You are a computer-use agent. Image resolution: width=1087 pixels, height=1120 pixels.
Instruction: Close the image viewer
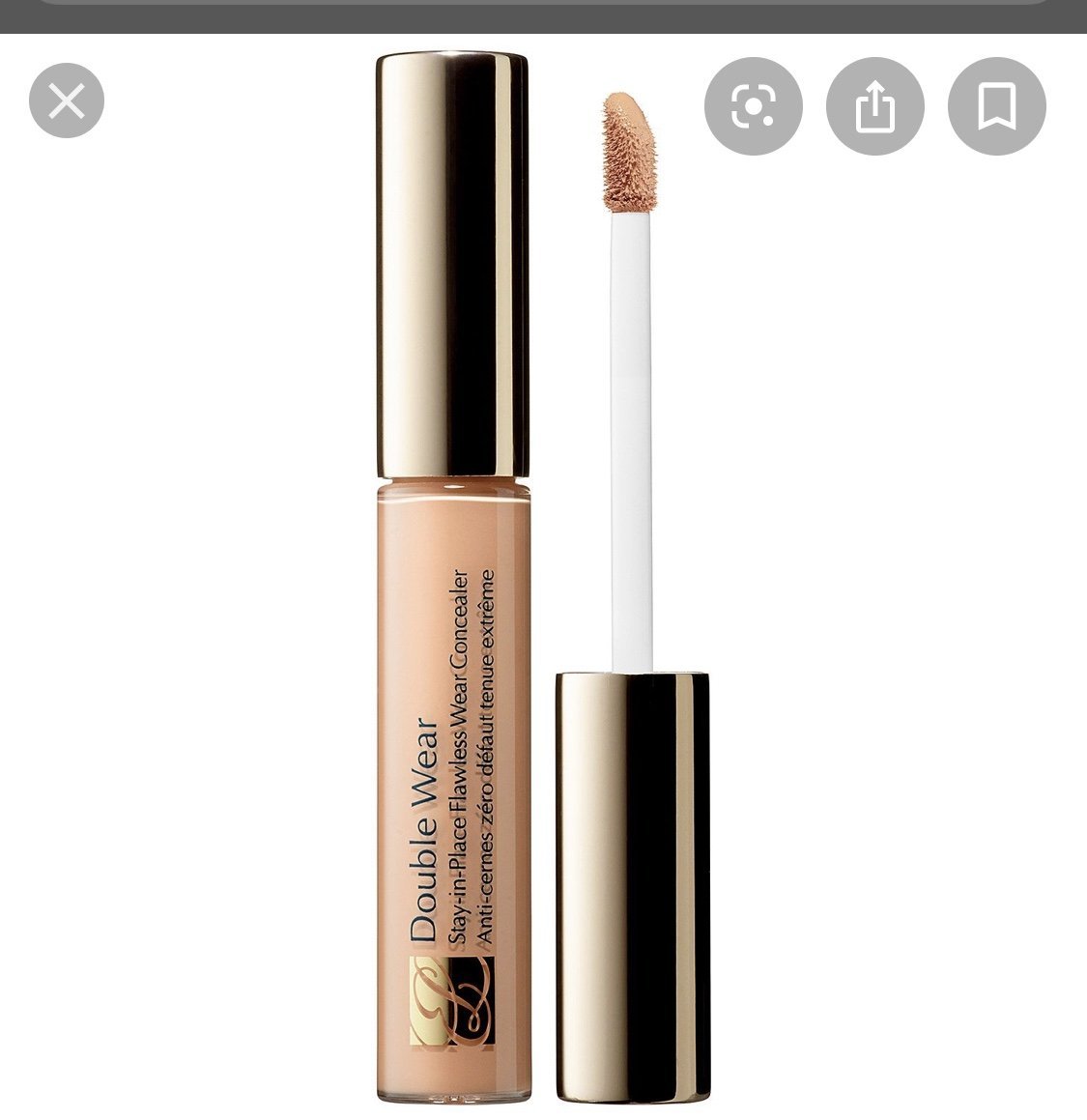(x=67, y=101)
